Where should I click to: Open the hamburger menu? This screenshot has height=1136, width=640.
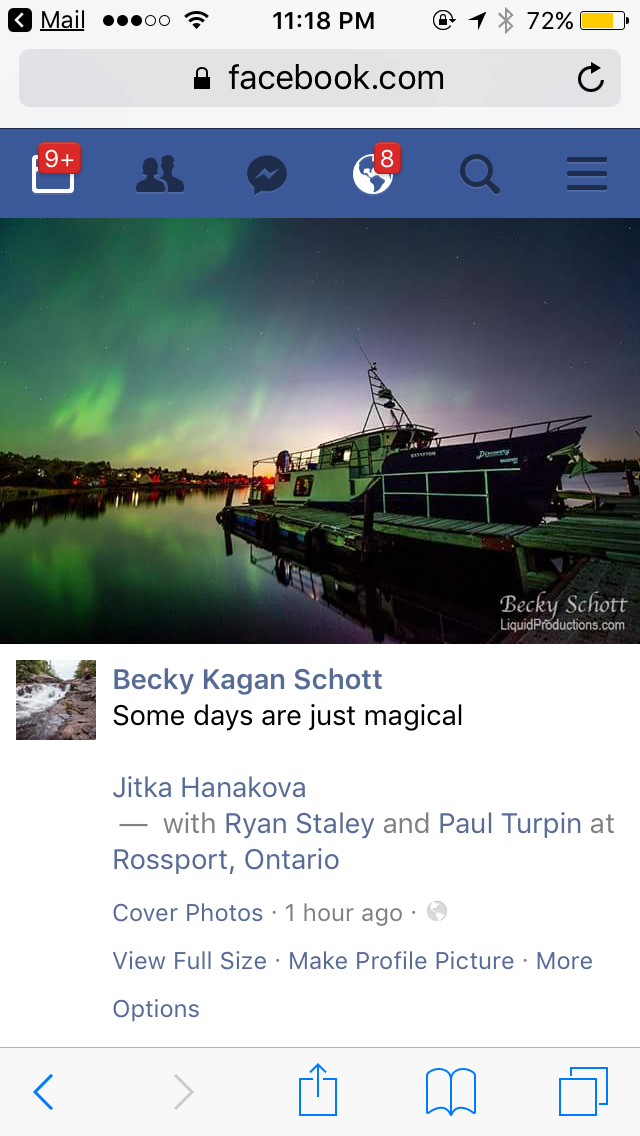587,176
